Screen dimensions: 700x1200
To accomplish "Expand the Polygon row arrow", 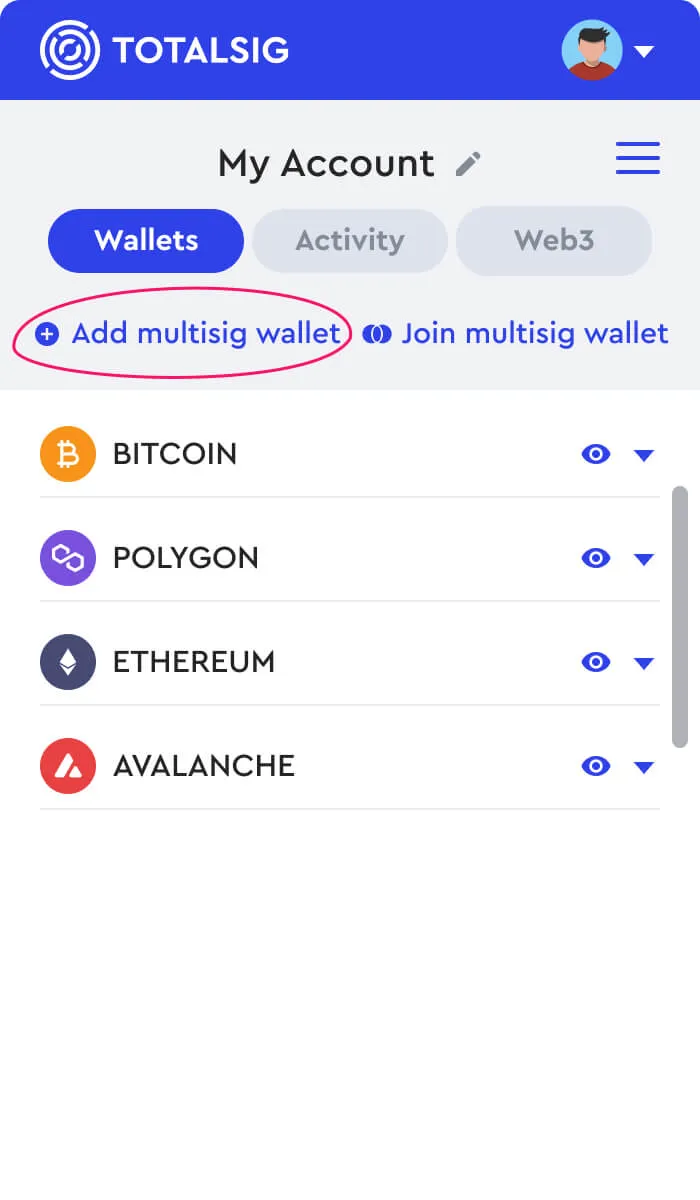I will click(644, 559).
